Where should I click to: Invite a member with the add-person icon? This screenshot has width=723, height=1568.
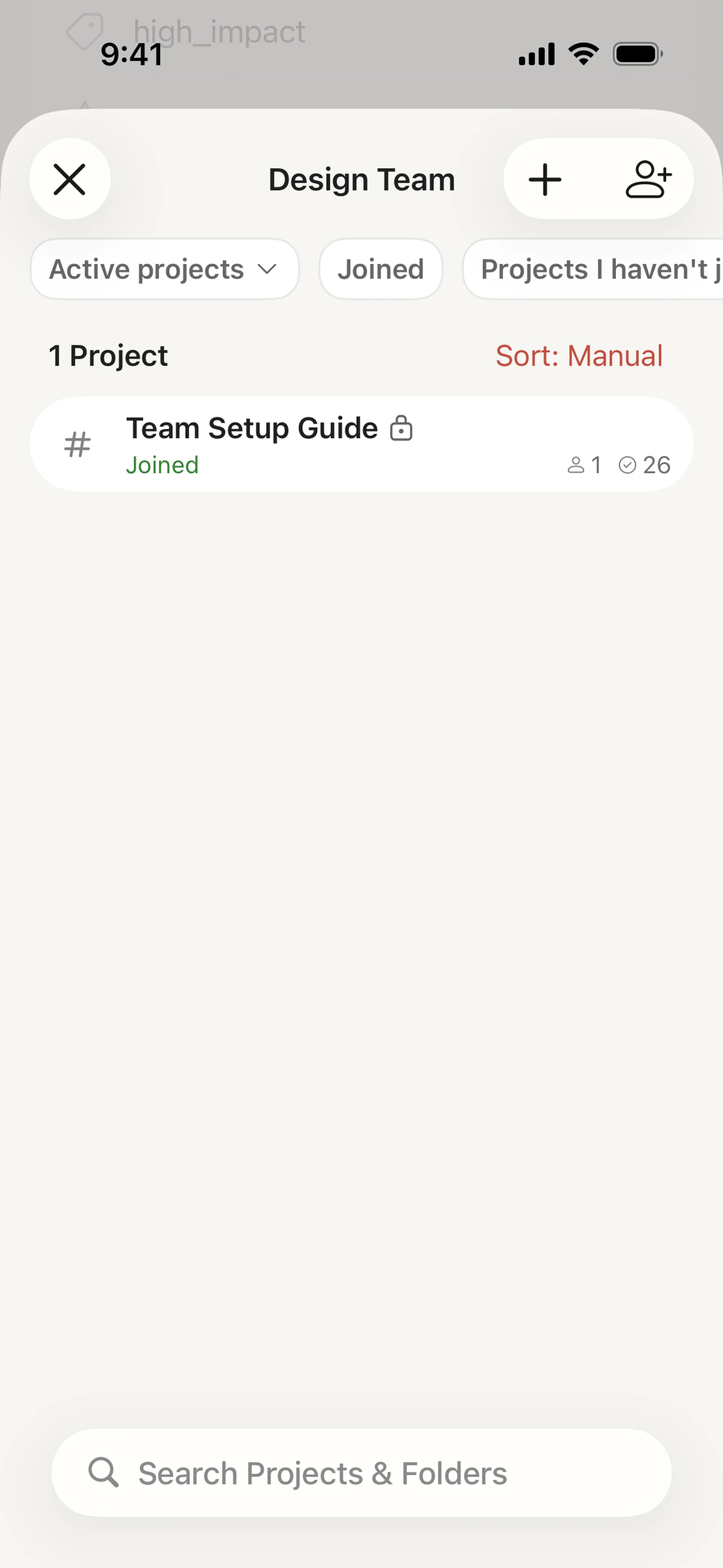(649, 180)
